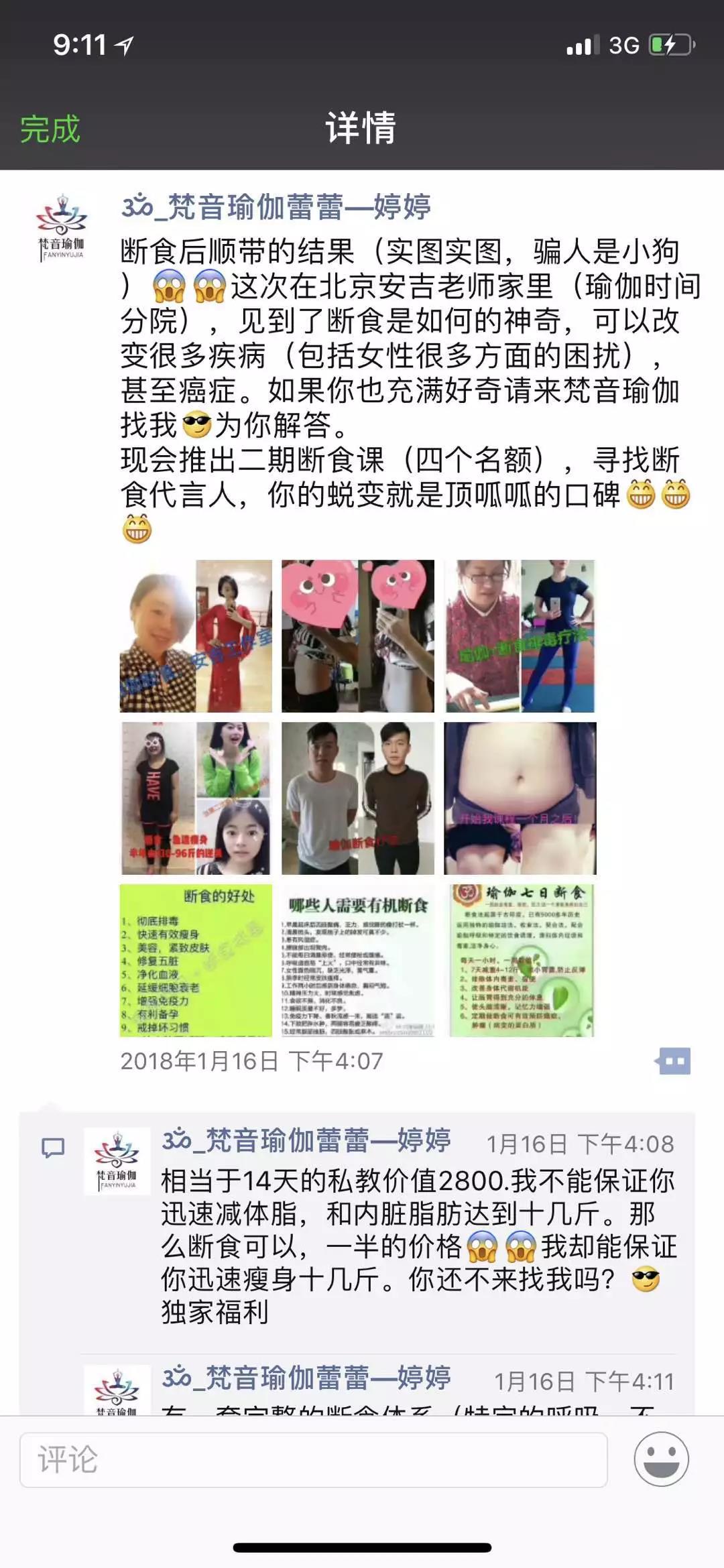The width and height of the screenshot is (724, 1568).
Task: Open the poster's profile name 梵音瑜伽蕾蕾—婷婷
Action: point(276,207)
